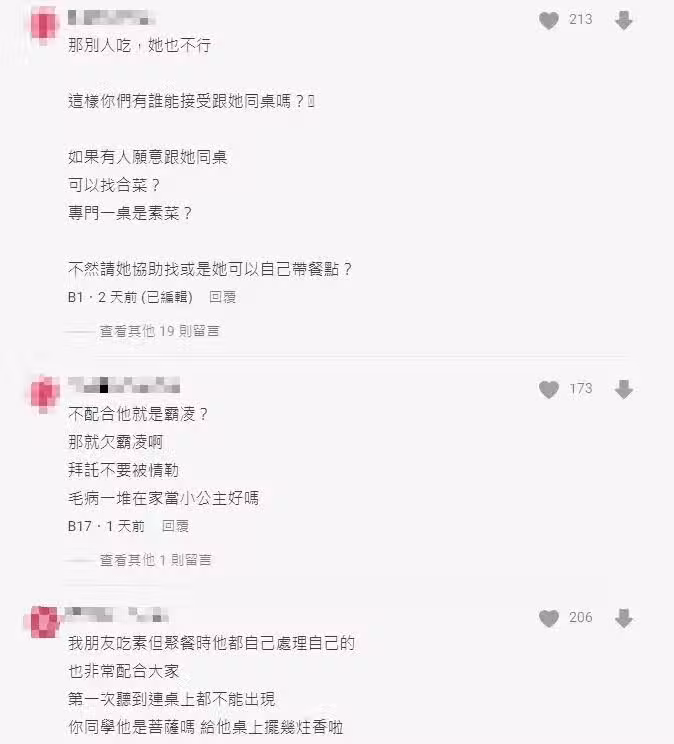The width and height of the screenshot is (674, 744).
Task: Open the B17 commenter's profile avatar
Action: 41,392
